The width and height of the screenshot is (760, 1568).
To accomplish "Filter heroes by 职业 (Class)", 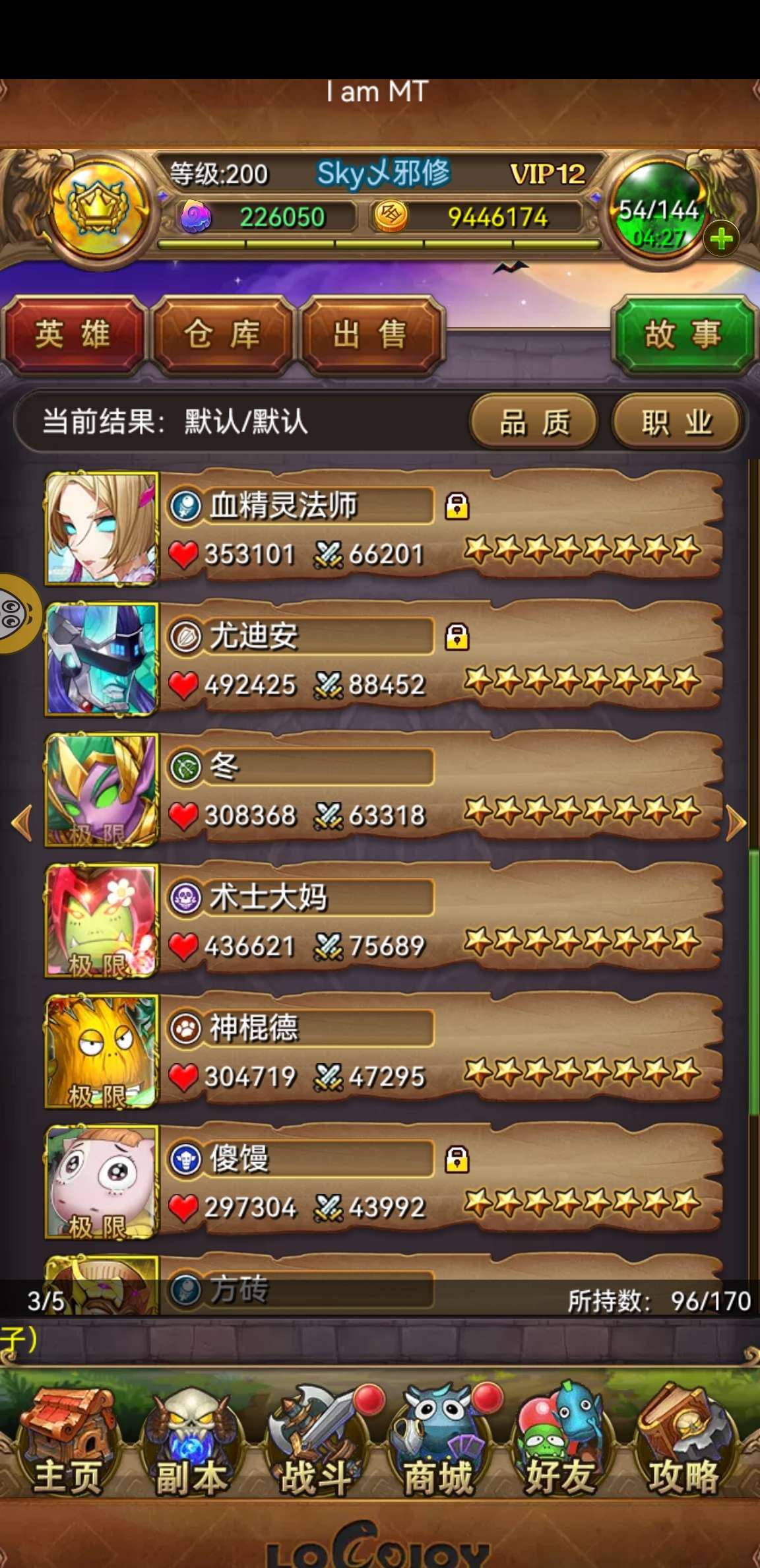I will (677, 422).
